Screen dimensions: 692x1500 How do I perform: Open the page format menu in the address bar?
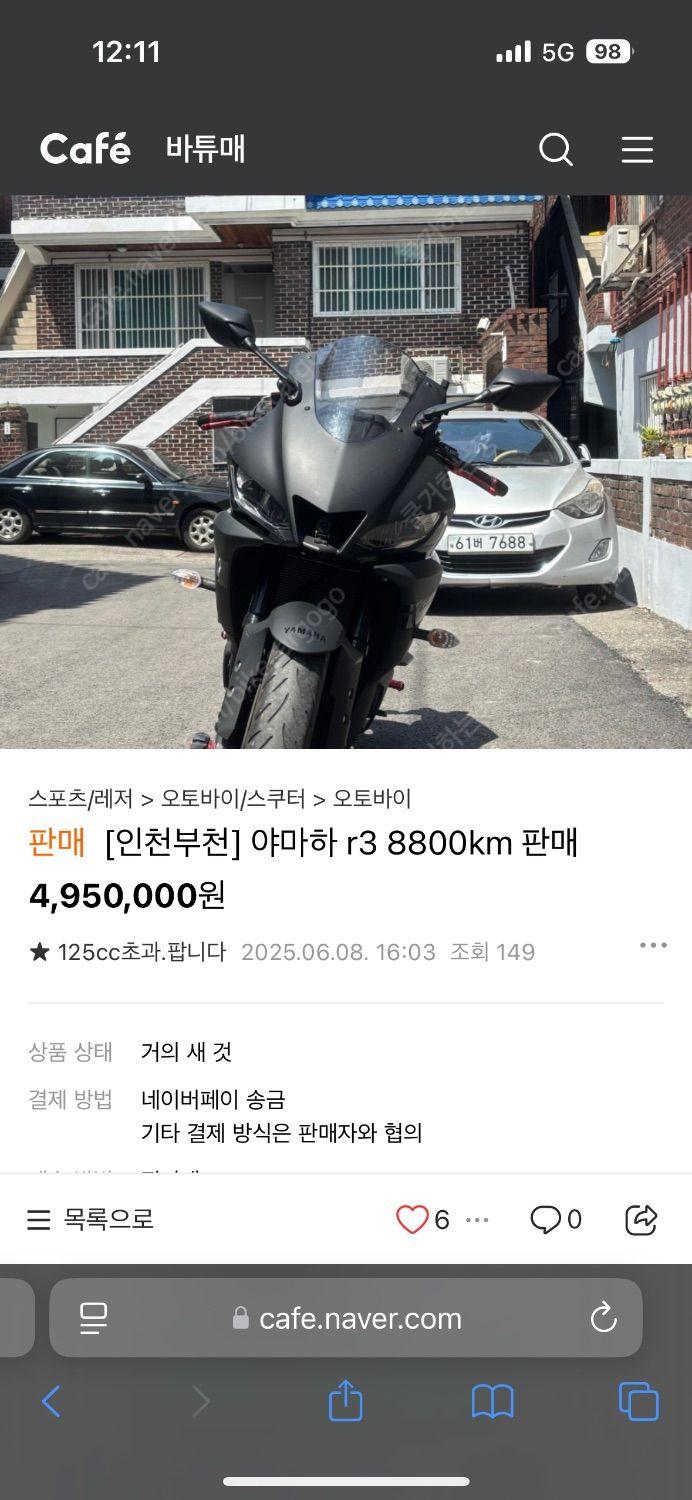click(94, 1318)
